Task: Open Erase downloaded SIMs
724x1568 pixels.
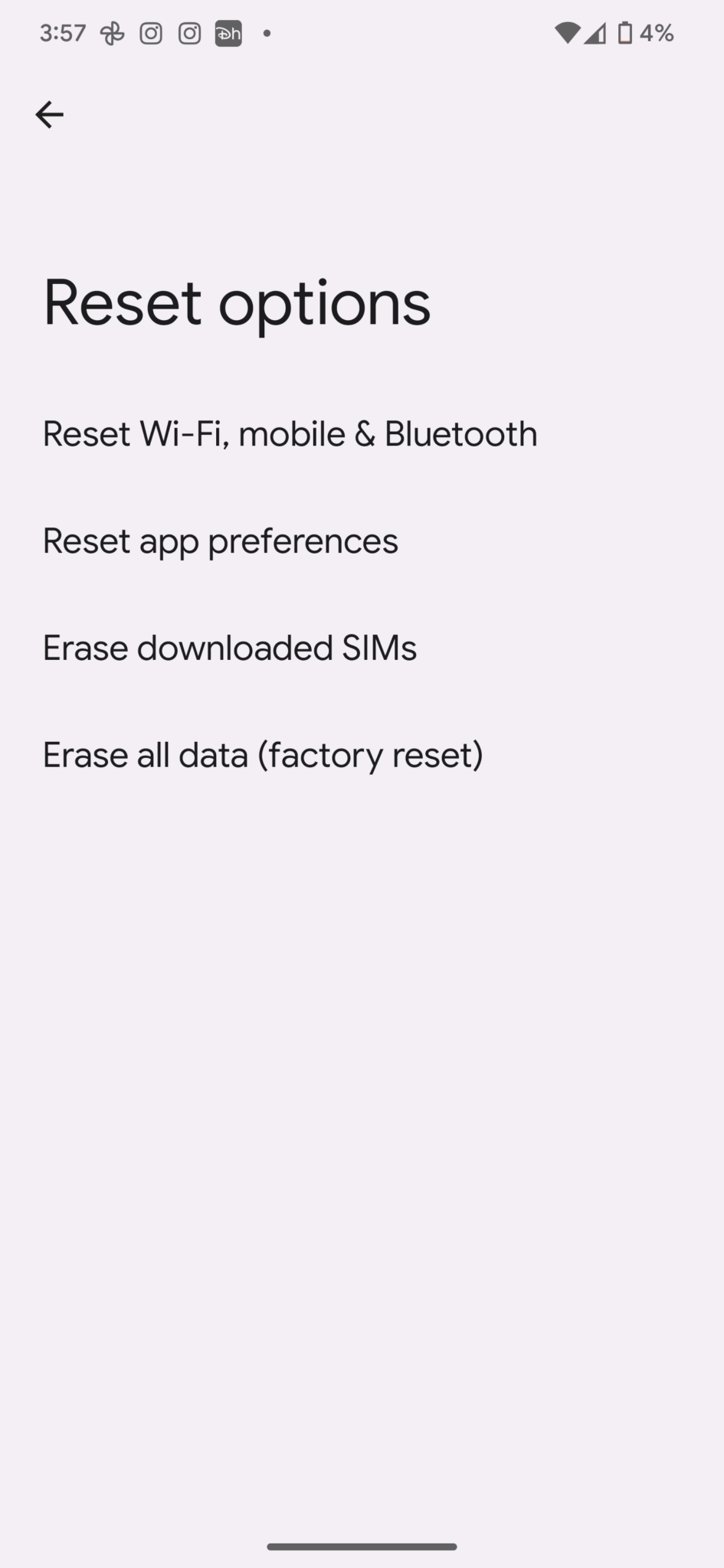Action: pyautogui.click(x=362, y=648)
